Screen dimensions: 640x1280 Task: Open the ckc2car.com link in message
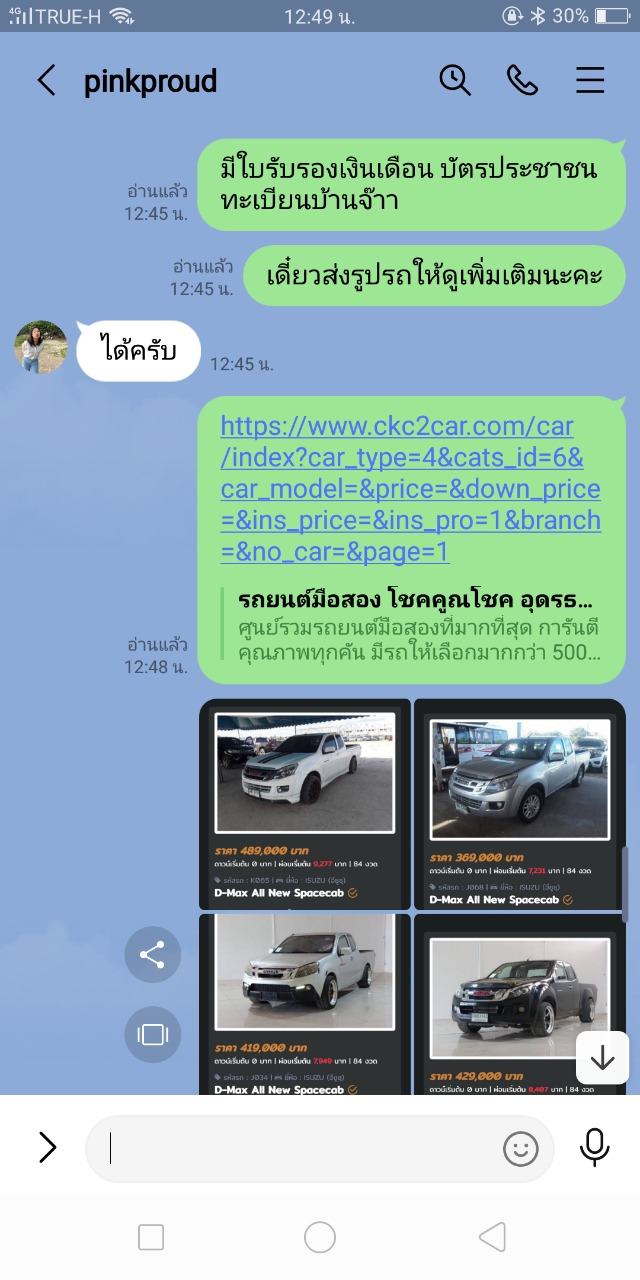[410, 489]
